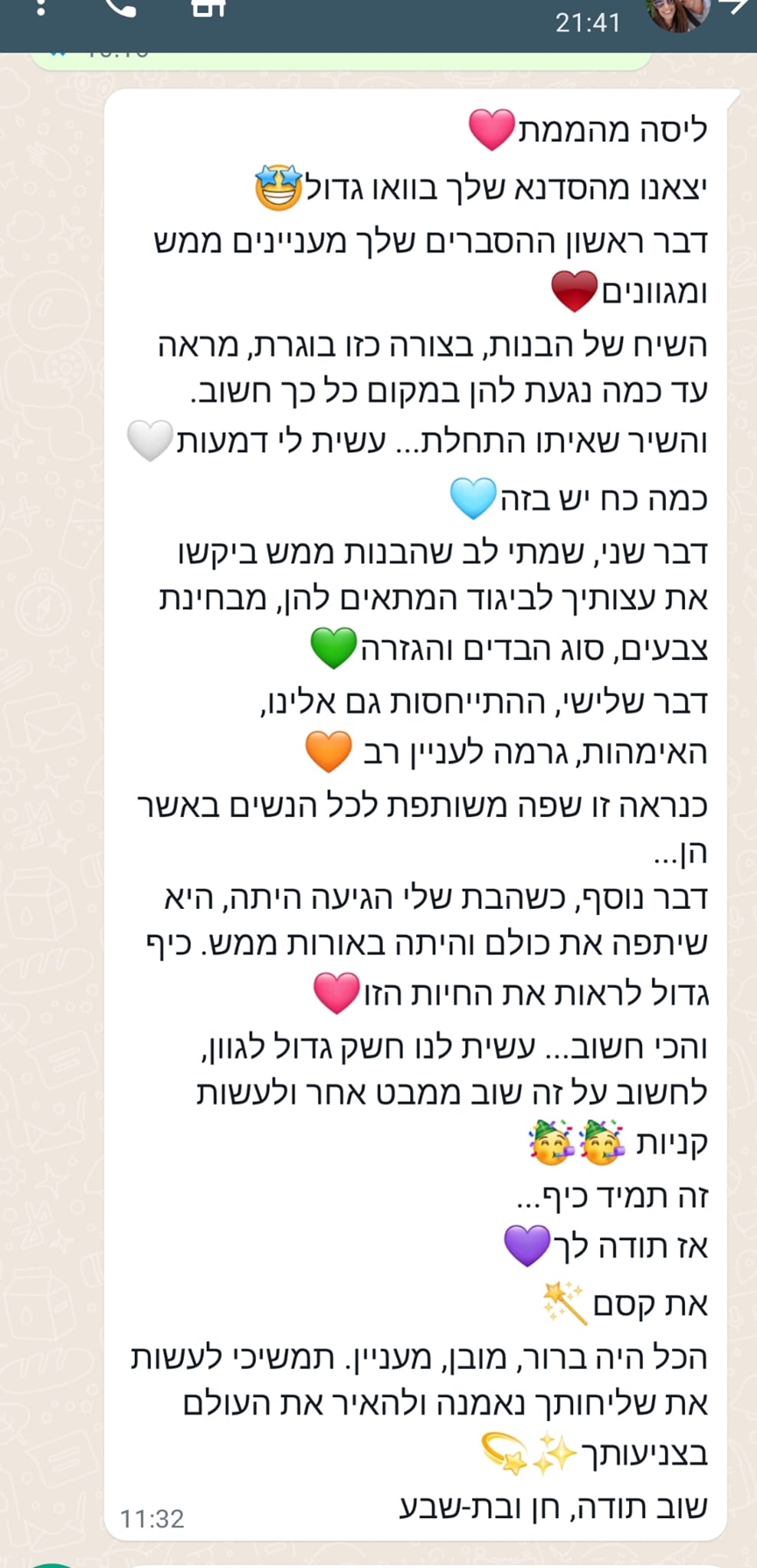This screenshot has height=1568, width=757.
Task: Start a voice call with this contact
Action: pos(121,7)
